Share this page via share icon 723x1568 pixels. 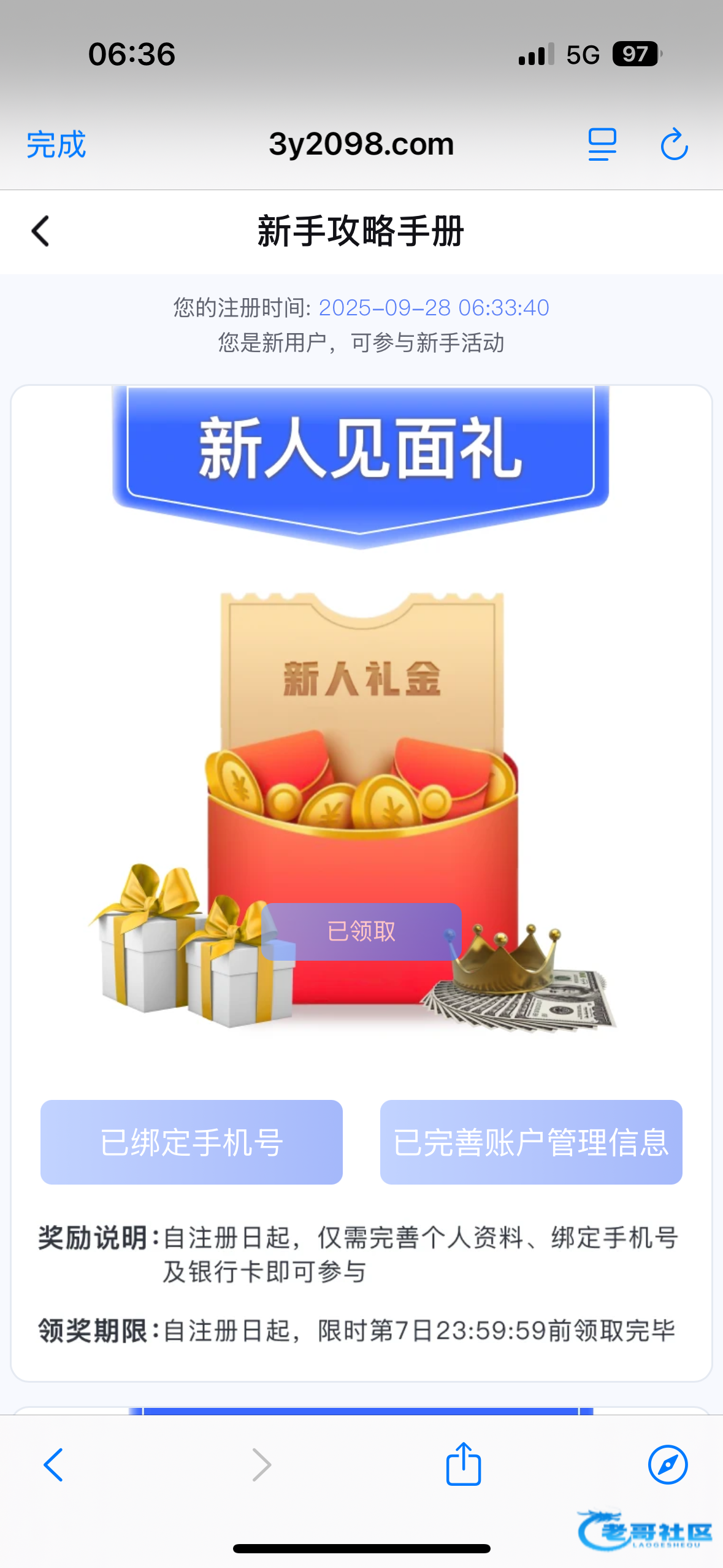463,1464
